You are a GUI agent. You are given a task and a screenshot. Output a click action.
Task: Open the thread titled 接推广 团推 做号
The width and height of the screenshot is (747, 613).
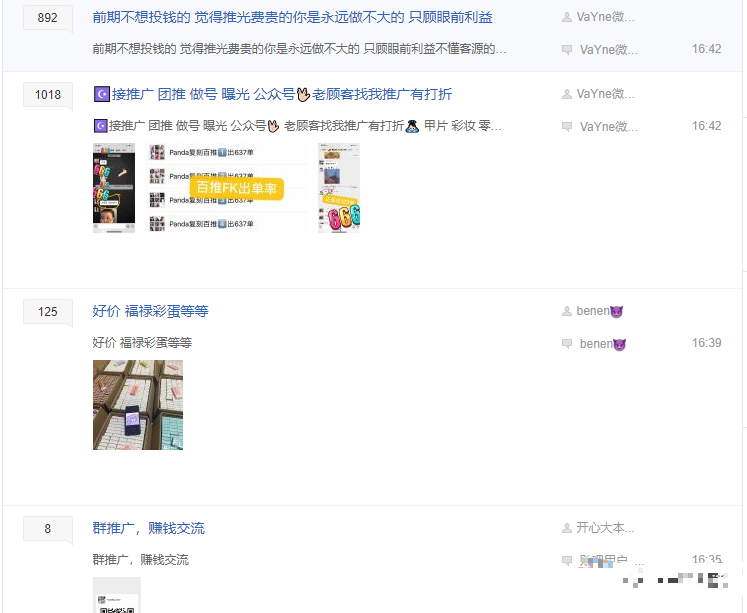pos(272,95)
